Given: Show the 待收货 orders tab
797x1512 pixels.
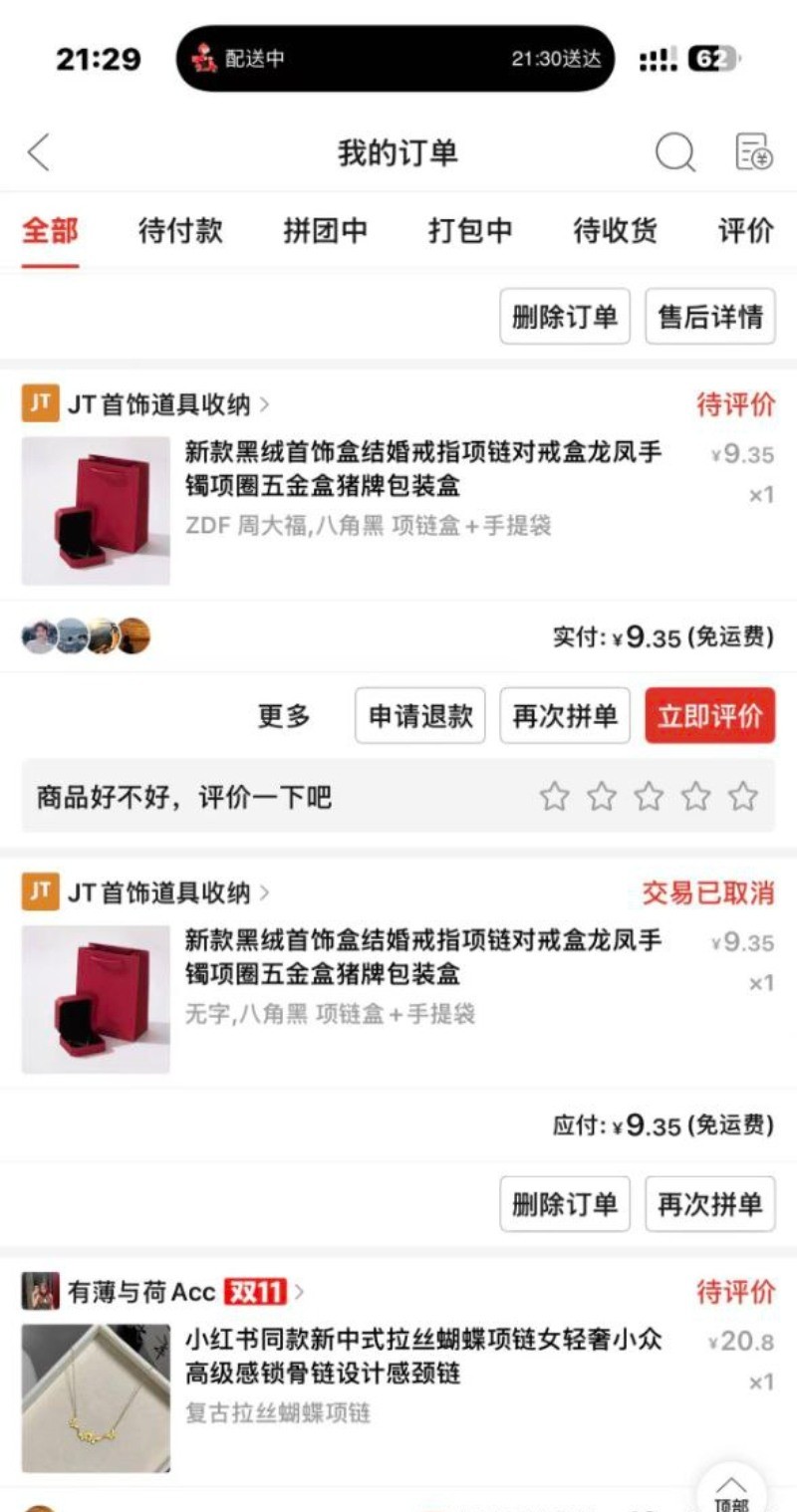Looking at the screenshot, I should coord(615,231).
